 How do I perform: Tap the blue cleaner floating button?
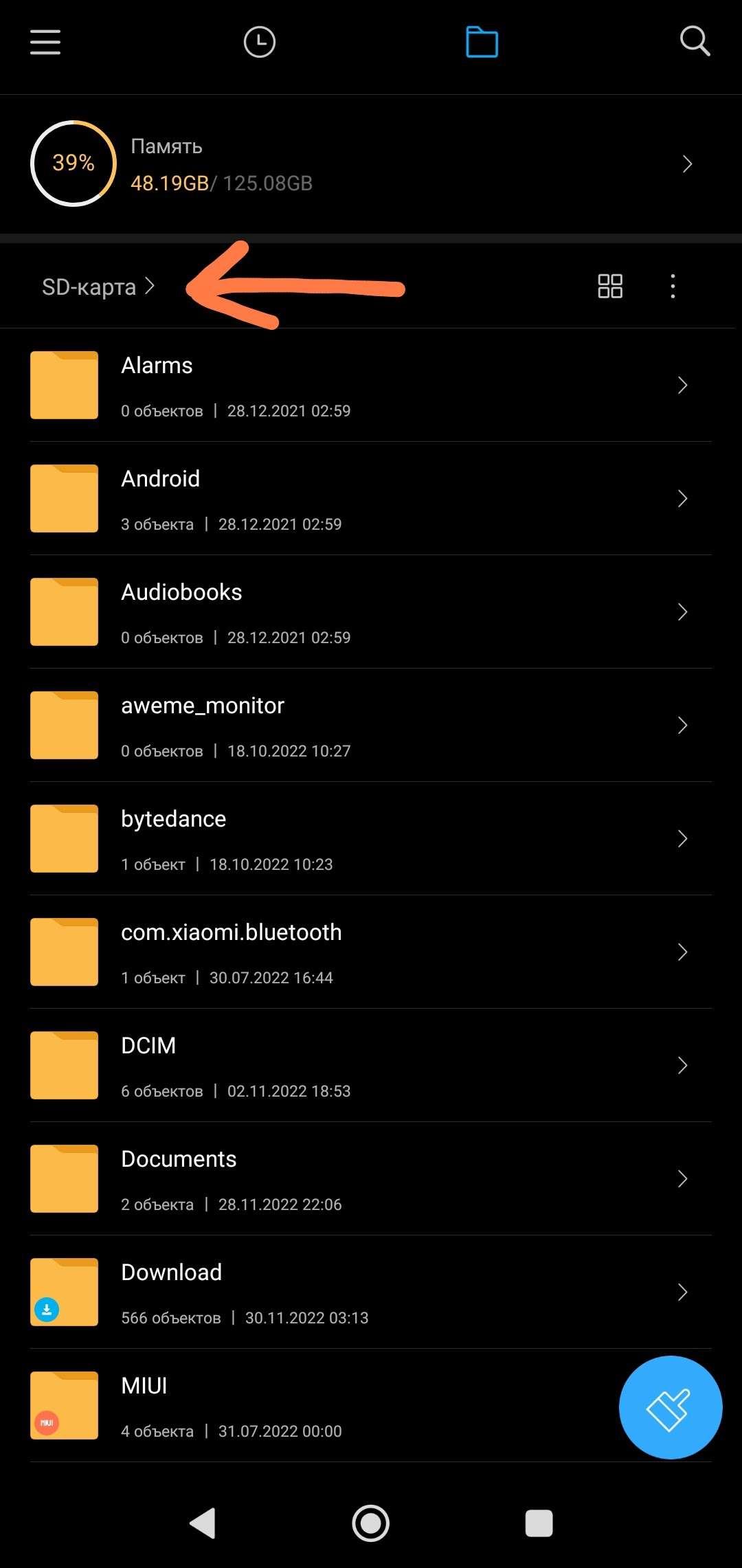click(672, 1407)
